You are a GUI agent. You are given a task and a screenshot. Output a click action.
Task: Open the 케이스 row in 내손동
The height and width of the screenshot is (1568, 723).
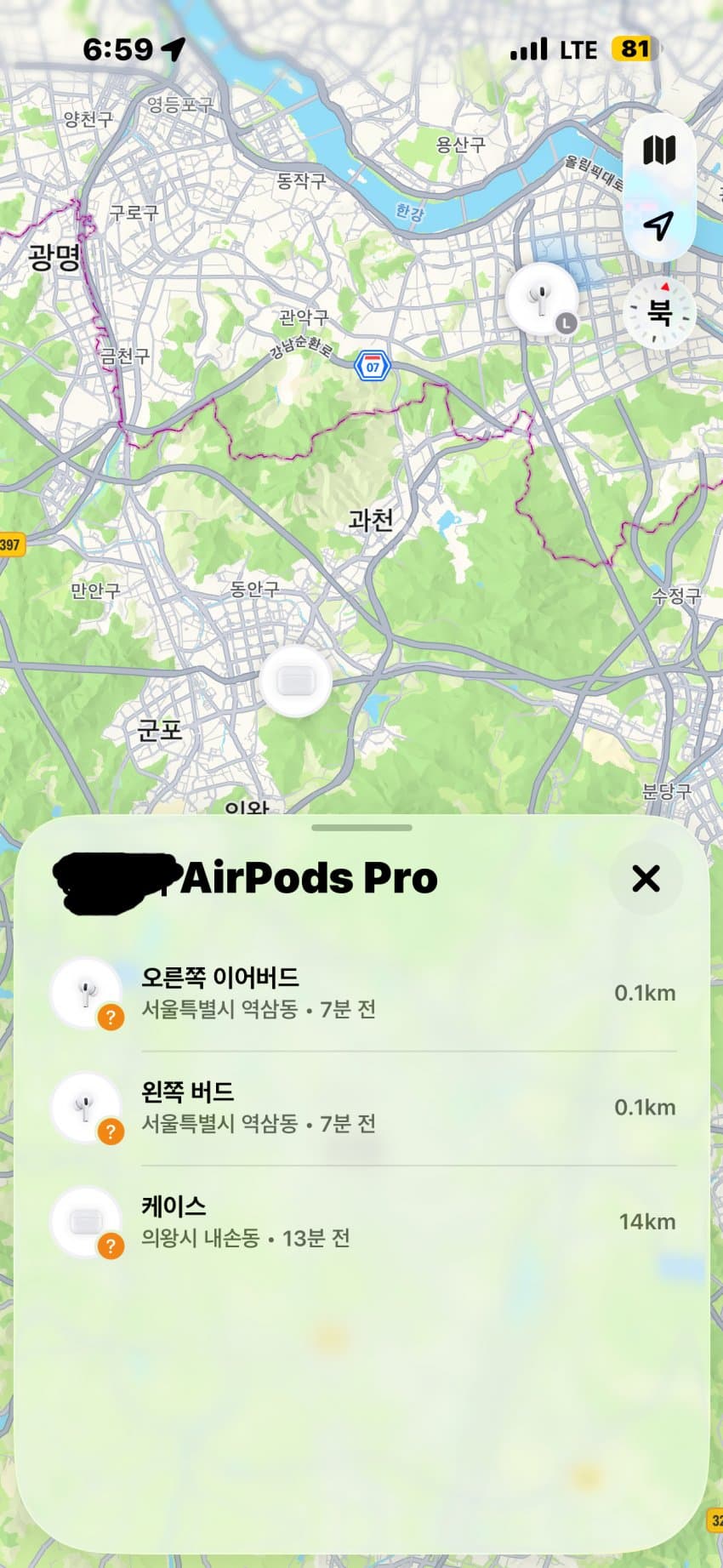click(364, 1222)
